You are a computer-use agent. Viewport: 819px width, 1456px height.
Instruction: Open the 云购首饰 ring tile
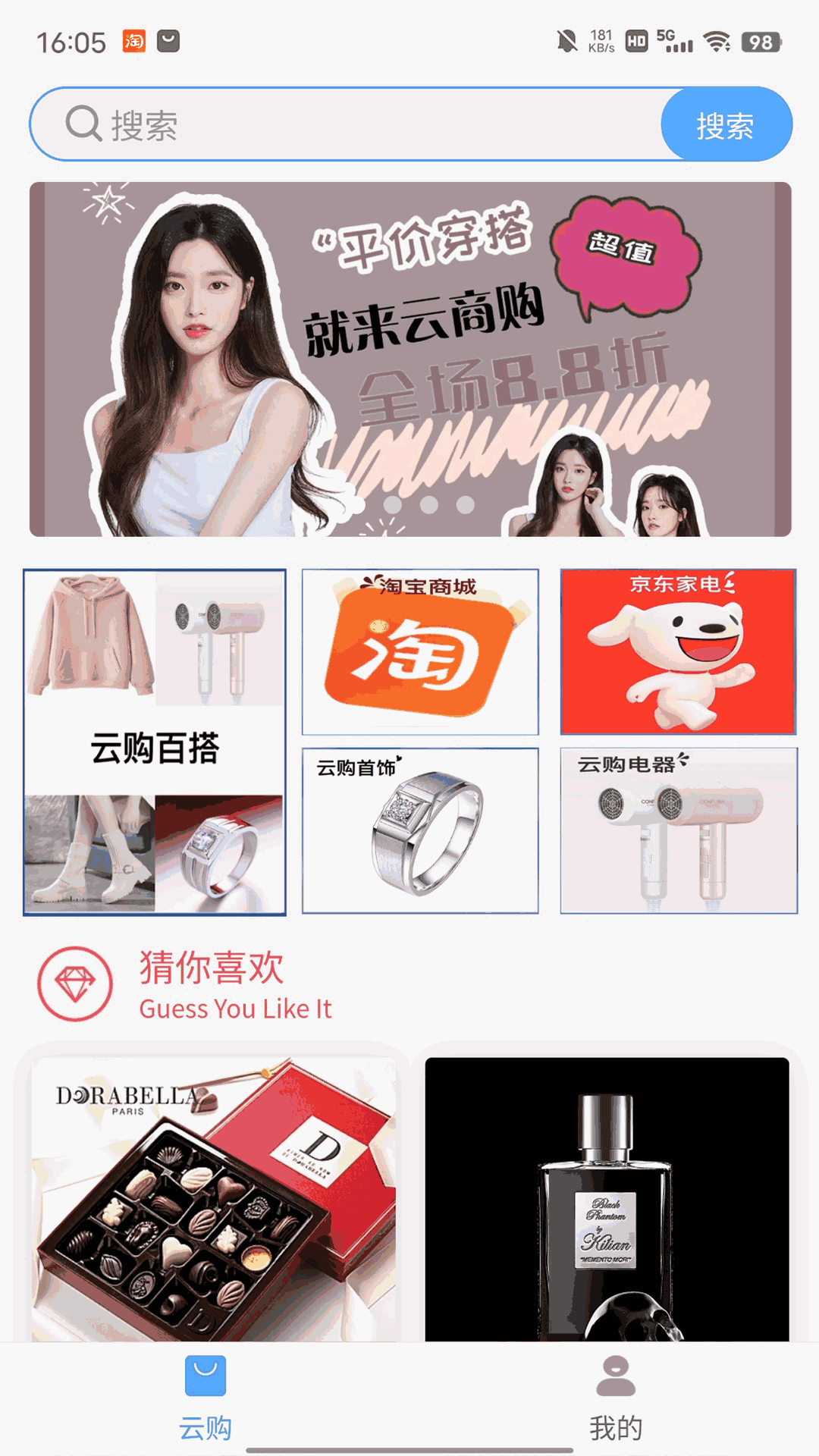tap(420, 831)
